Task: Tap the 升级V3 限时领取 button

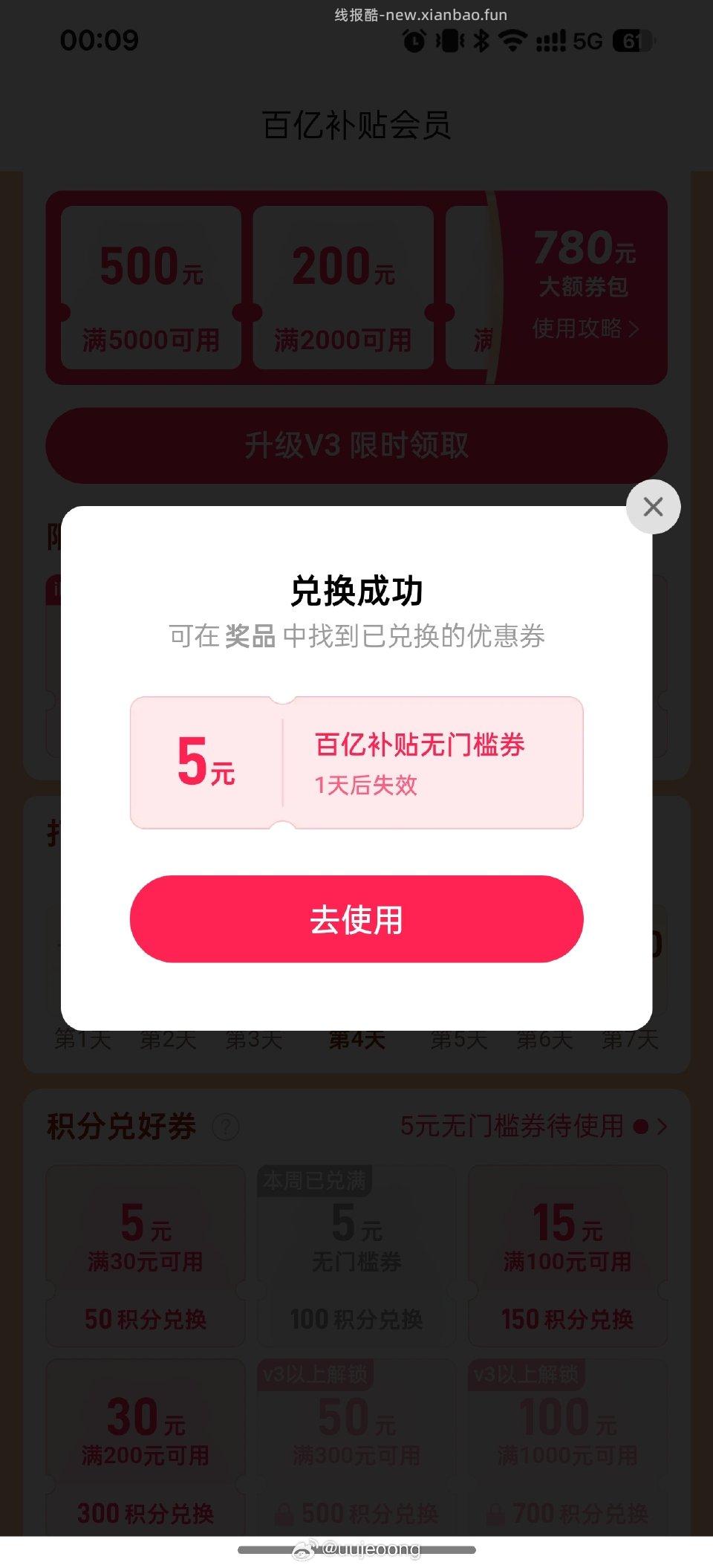Action: point(356,446)
